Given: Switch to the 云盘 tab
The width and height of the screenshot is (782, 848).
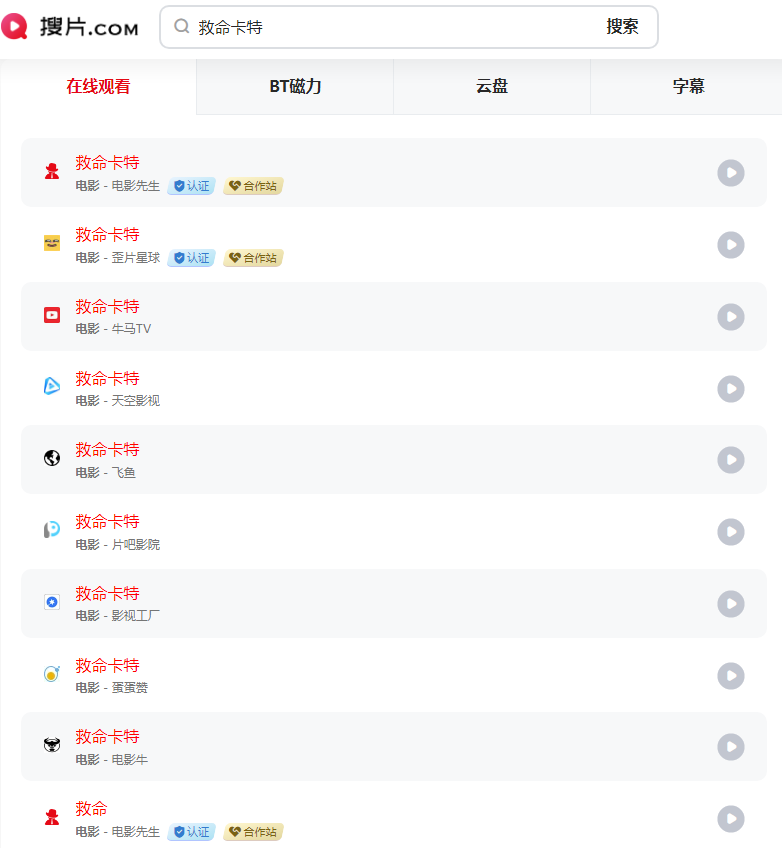Looking at the screenshot, I should [x=492, y=87].
